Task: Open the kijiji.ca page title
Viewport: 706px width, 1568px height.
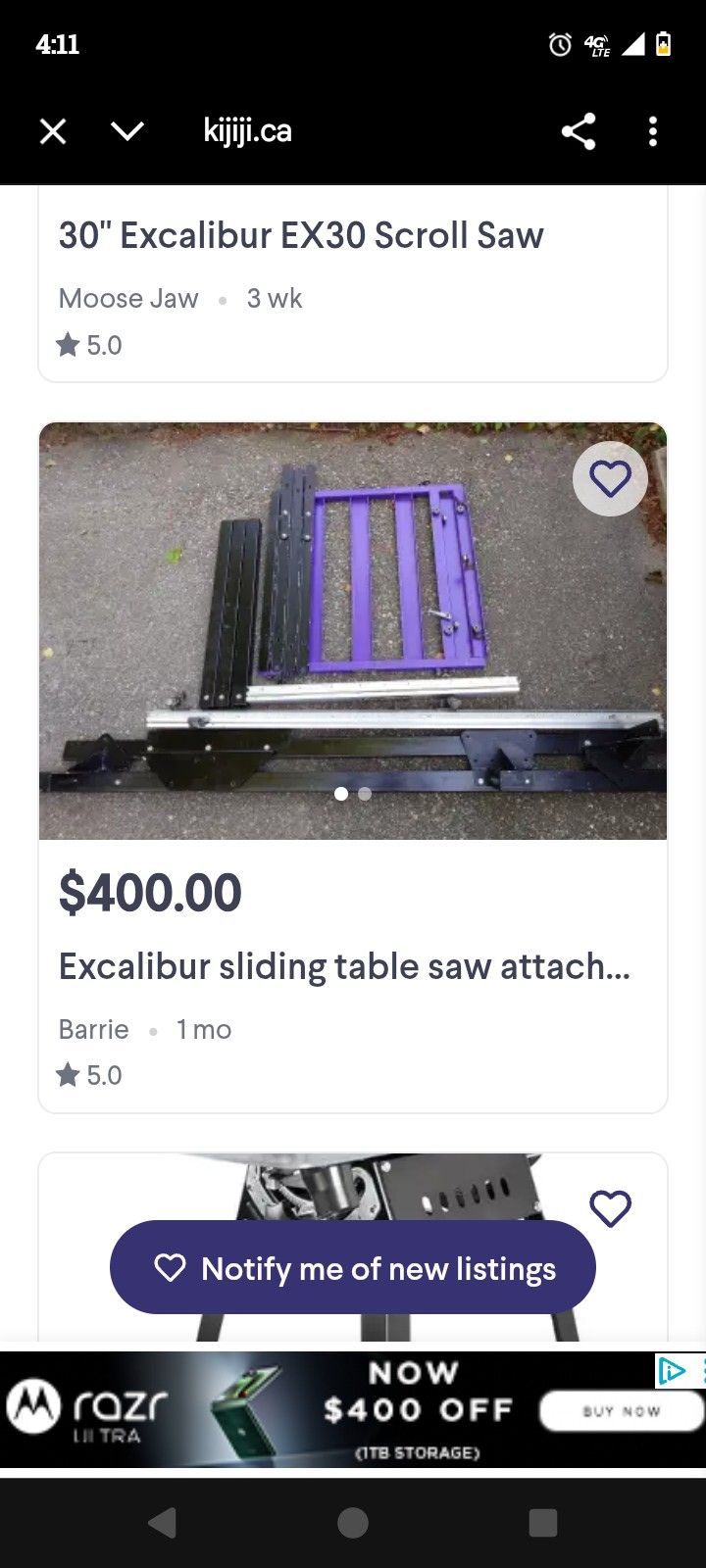Action: [x=247, y=130]
